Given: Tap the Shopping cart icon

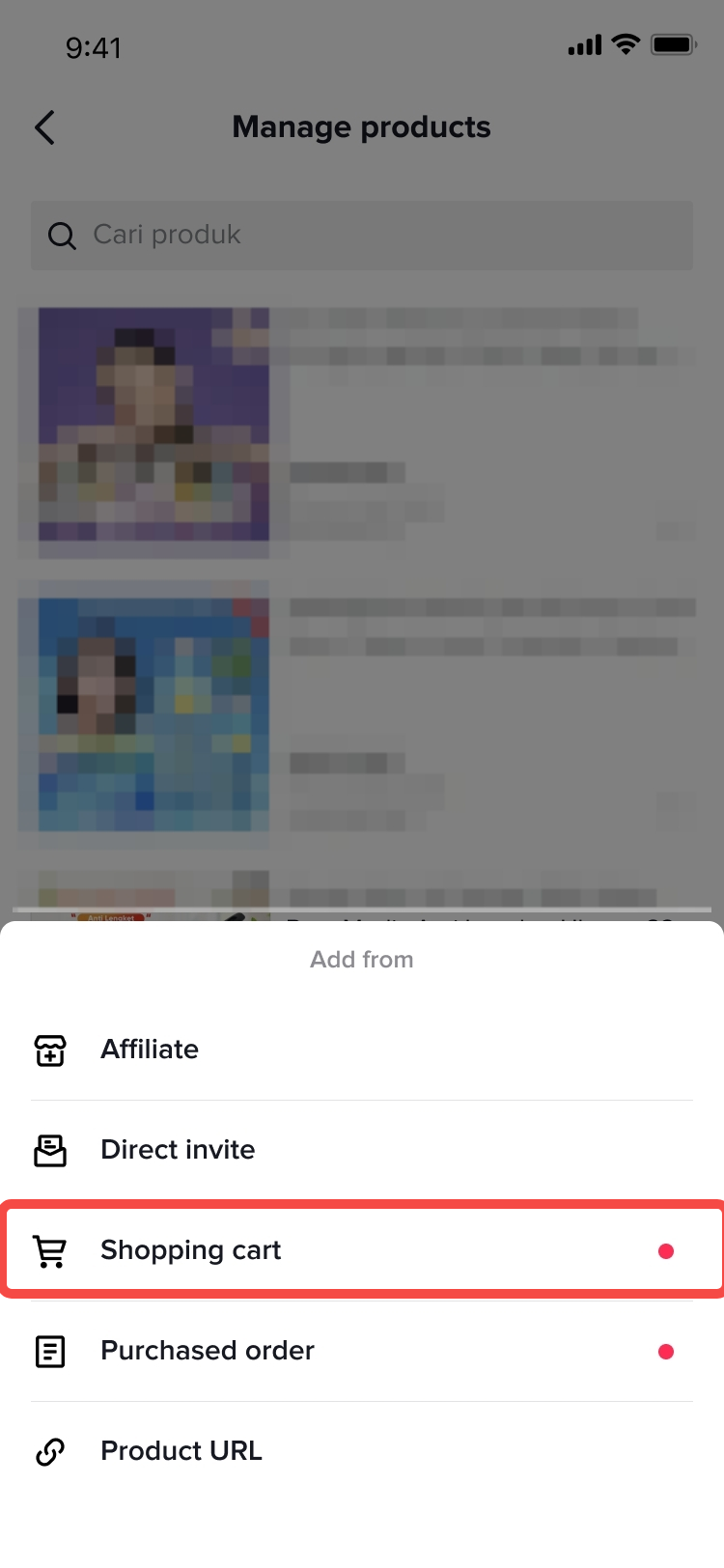Looking at the screenshot, I should pos(49,1249).
